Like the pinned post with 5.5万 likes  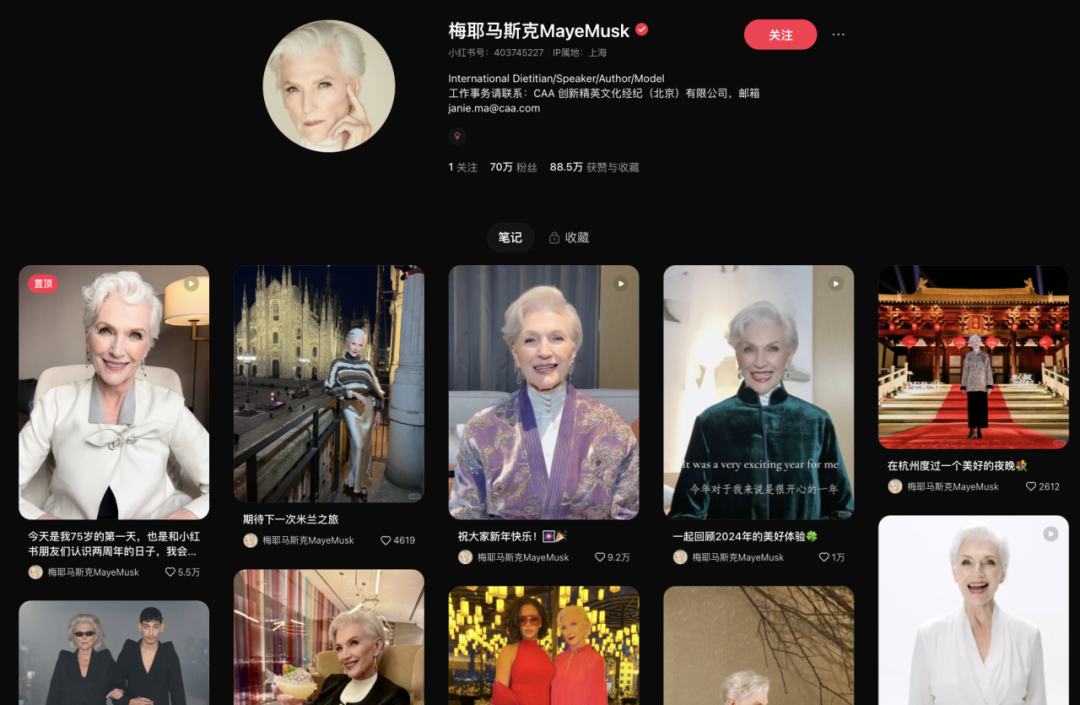coord(171,573)
